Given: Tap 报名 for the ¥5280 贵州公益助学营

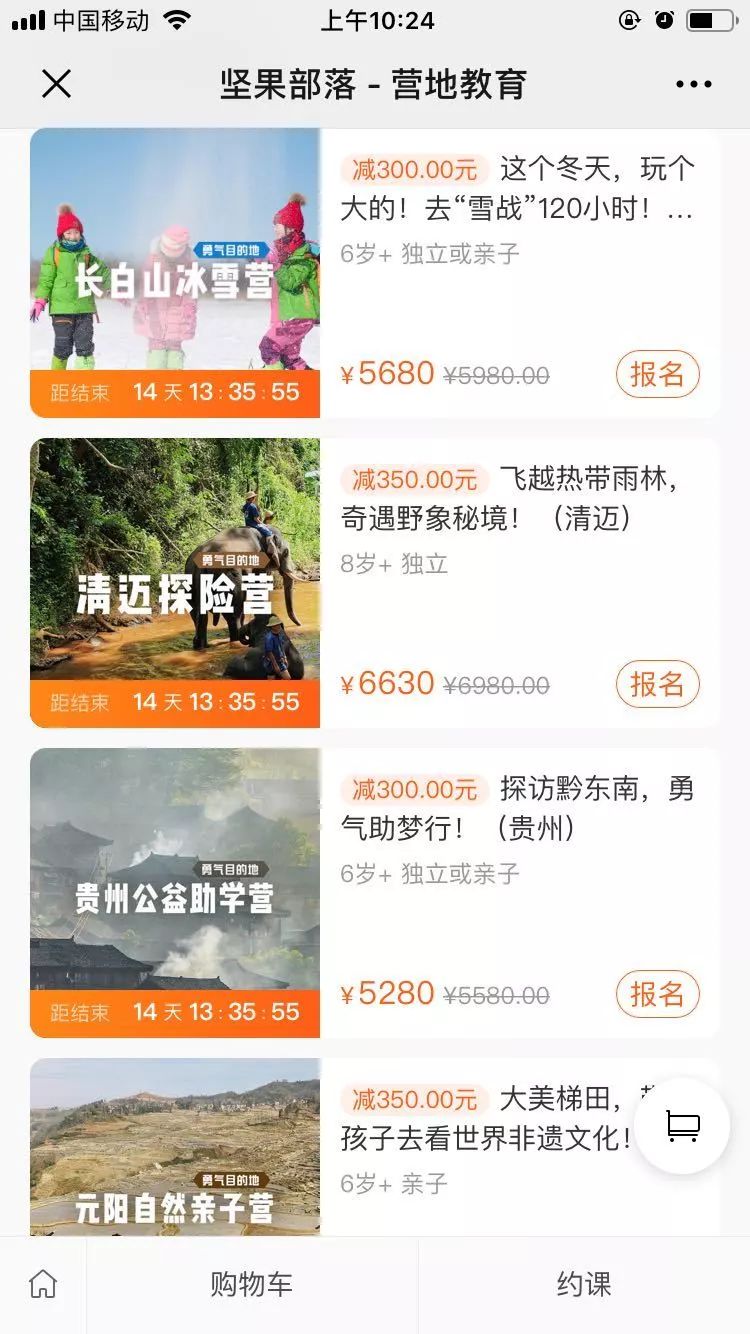Looking at the screenshot, I should tap(657, 994).
